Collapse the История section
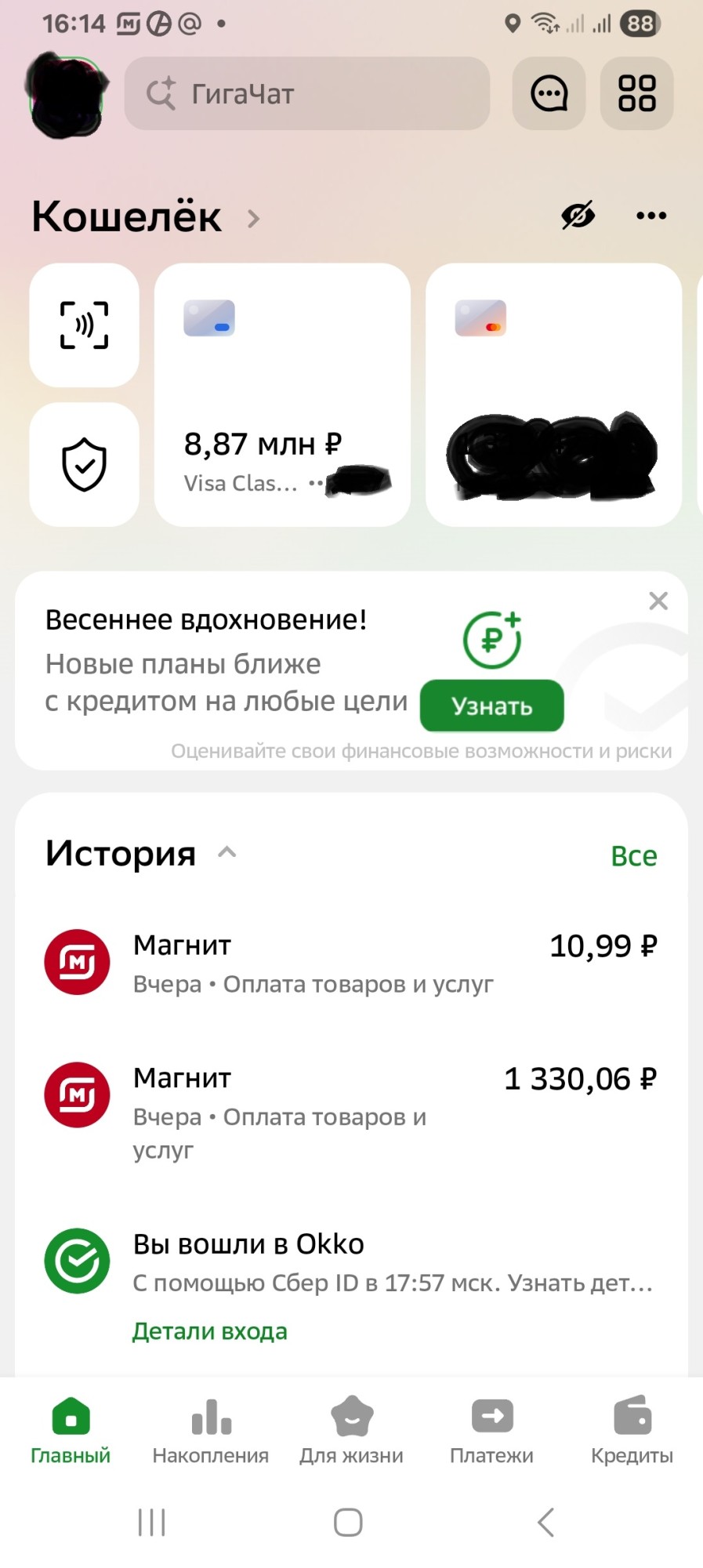 point(226,853)
